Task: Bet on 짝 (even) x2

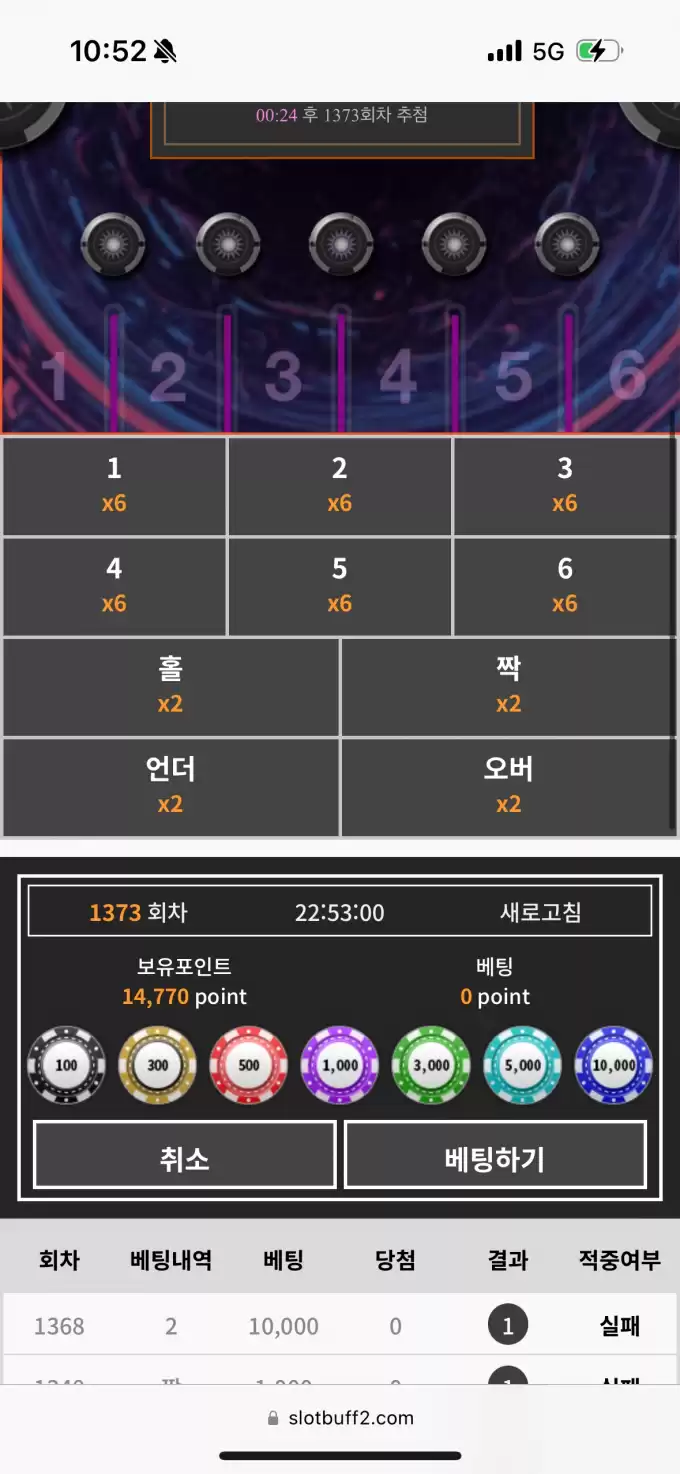Action: click(509, 686)
